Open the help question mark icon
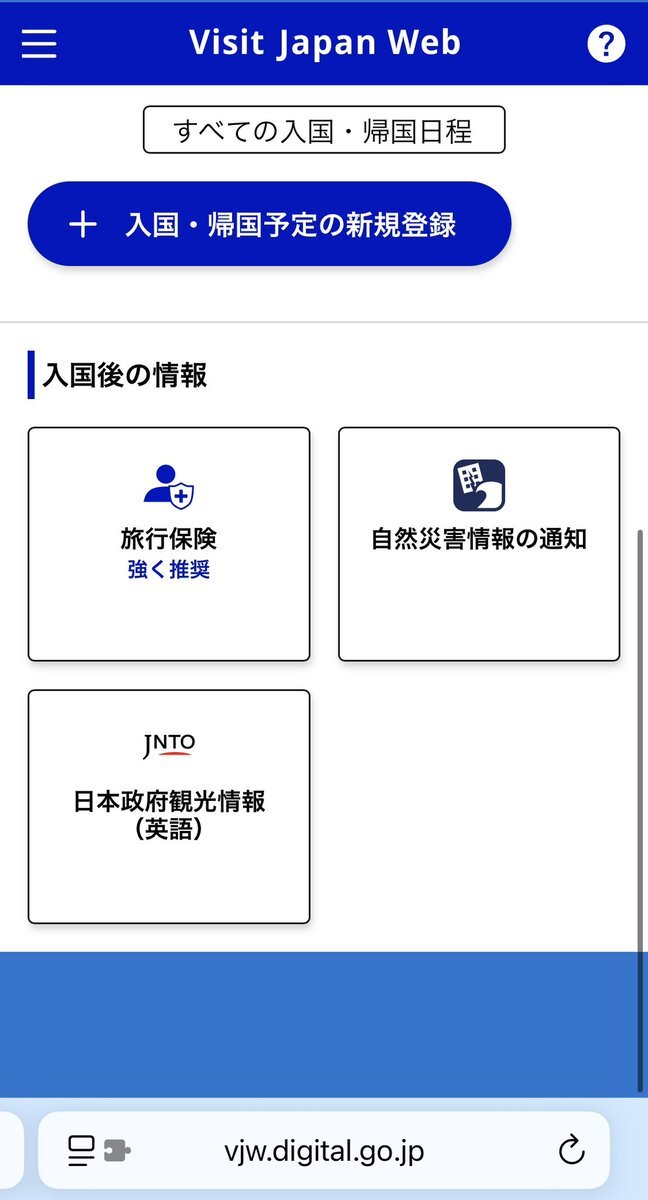 click(x=605, y=44)
